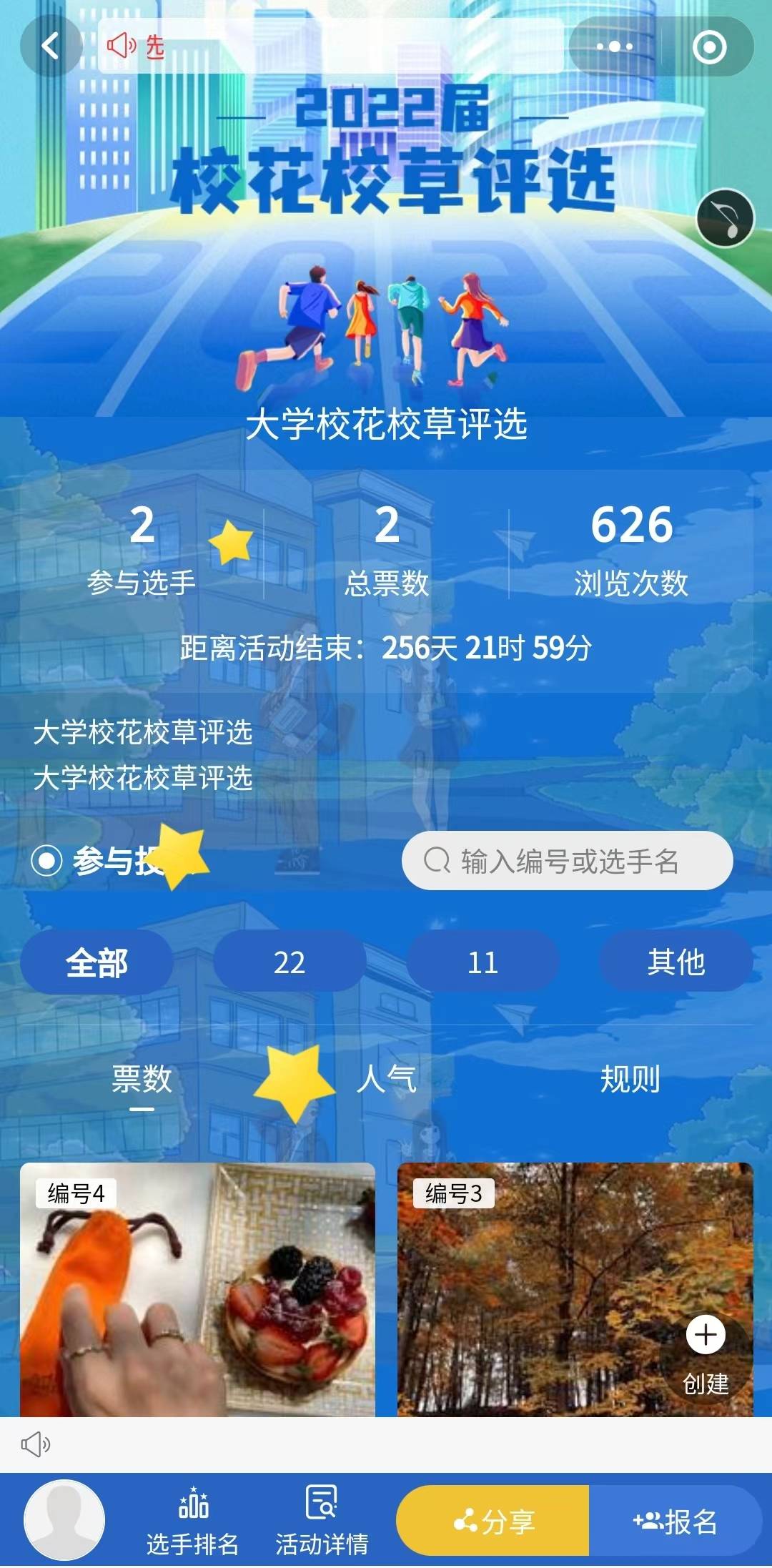Switch to the 人气 tab
Viewport: 772px width, 1568px height.
coord(386,1079)
